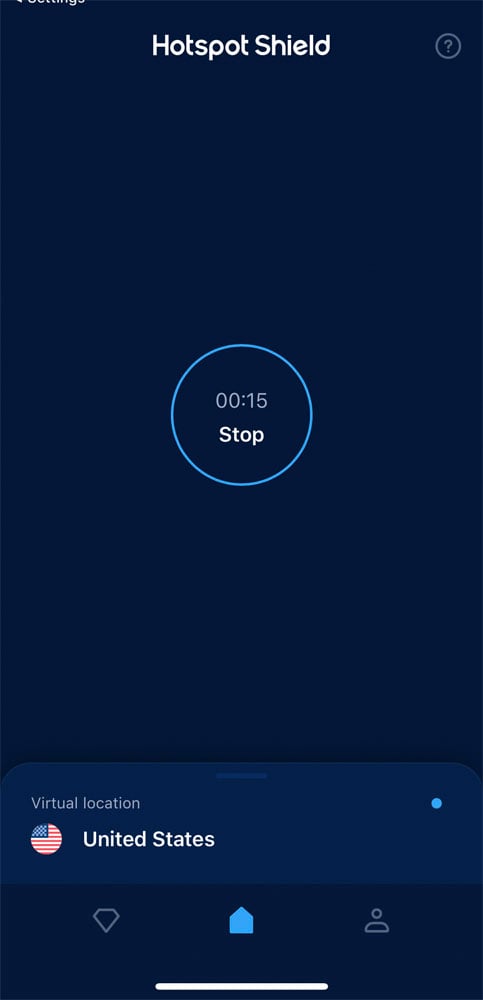Expand the virtual location panel handle
Image resolution: width=483 pixels, height=1000 pixels.
tap(241, 776)
